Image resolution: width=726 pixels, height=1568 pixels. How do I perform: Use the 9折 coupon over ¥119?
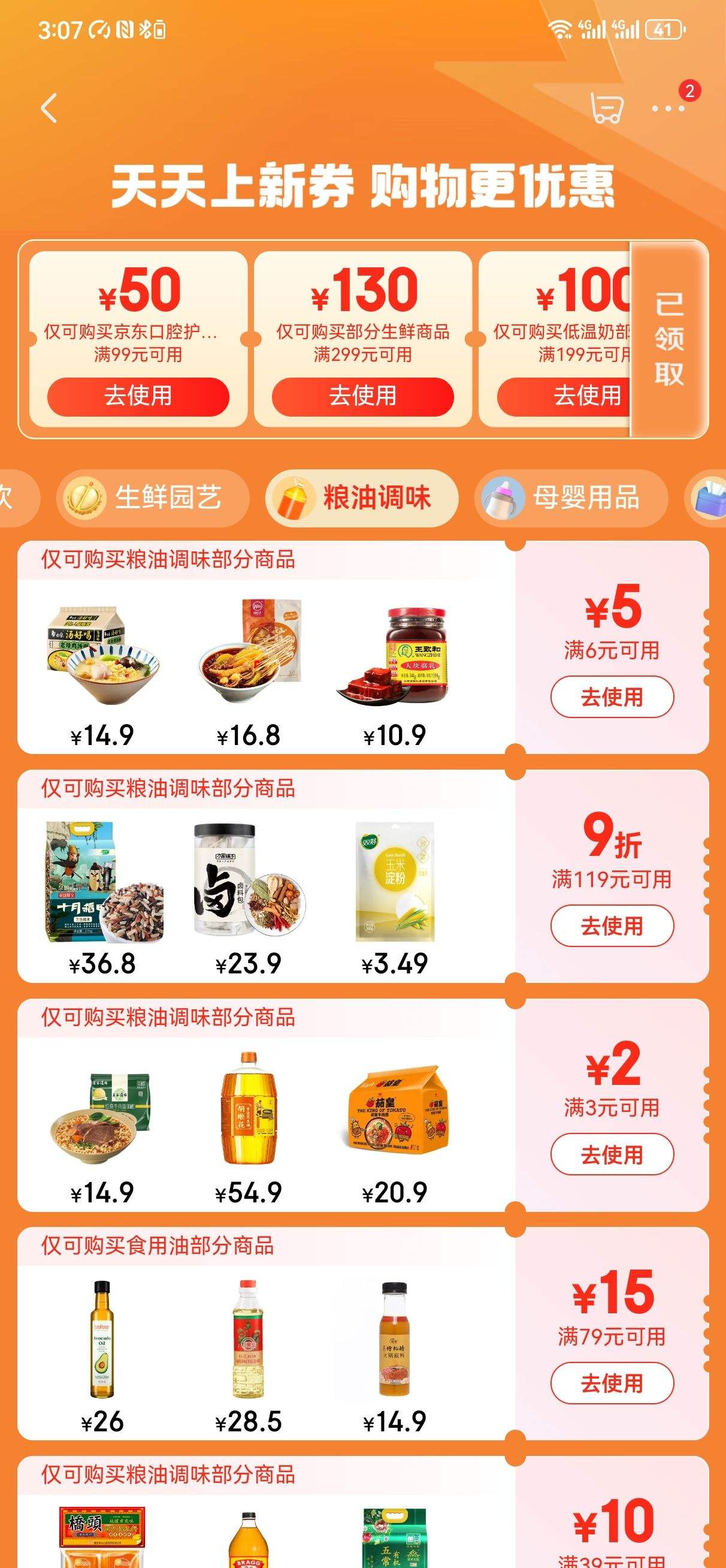(x=612, y=926)
